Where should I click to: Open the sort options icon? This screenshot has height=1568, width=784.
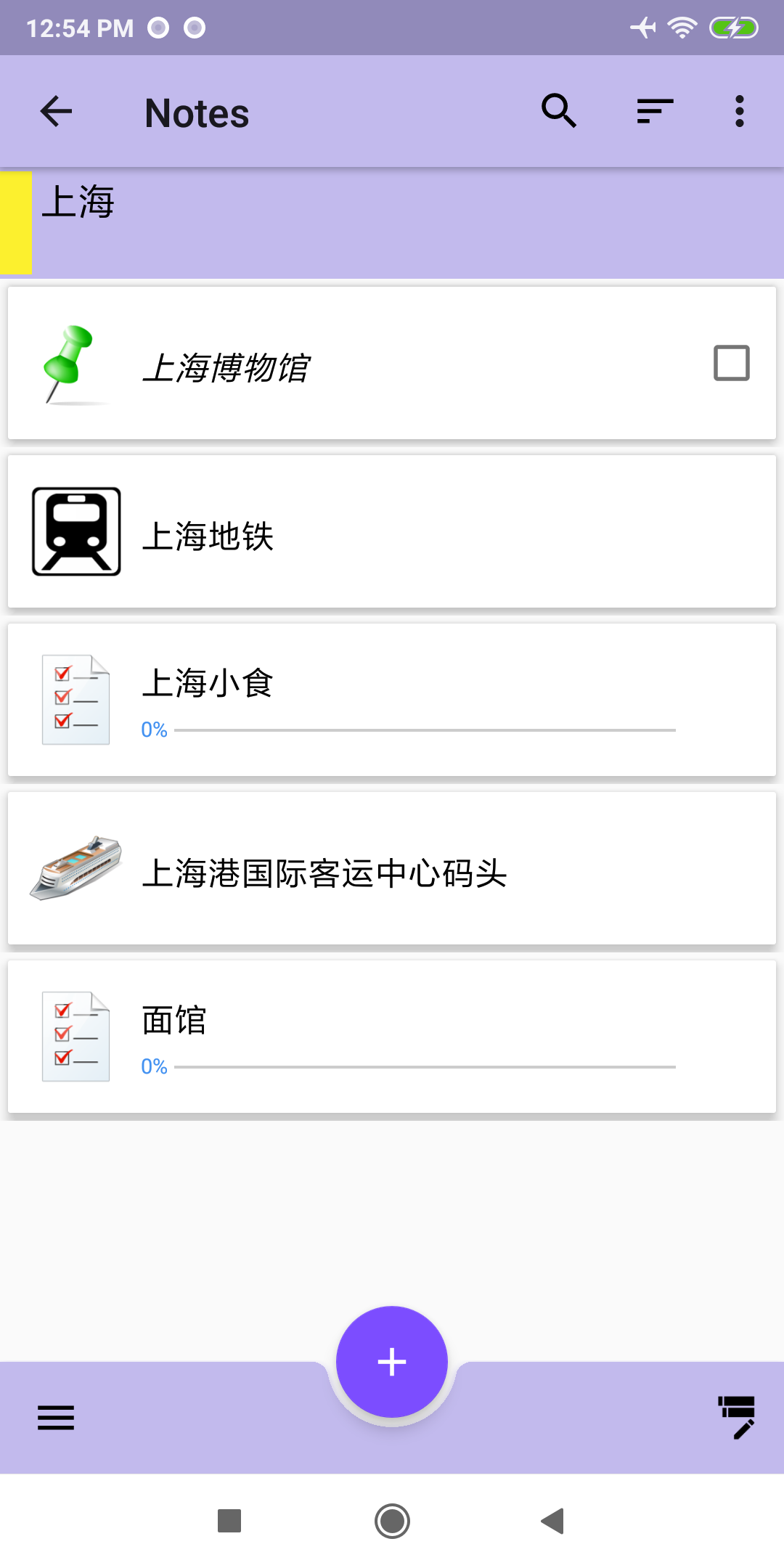point(655,112)
